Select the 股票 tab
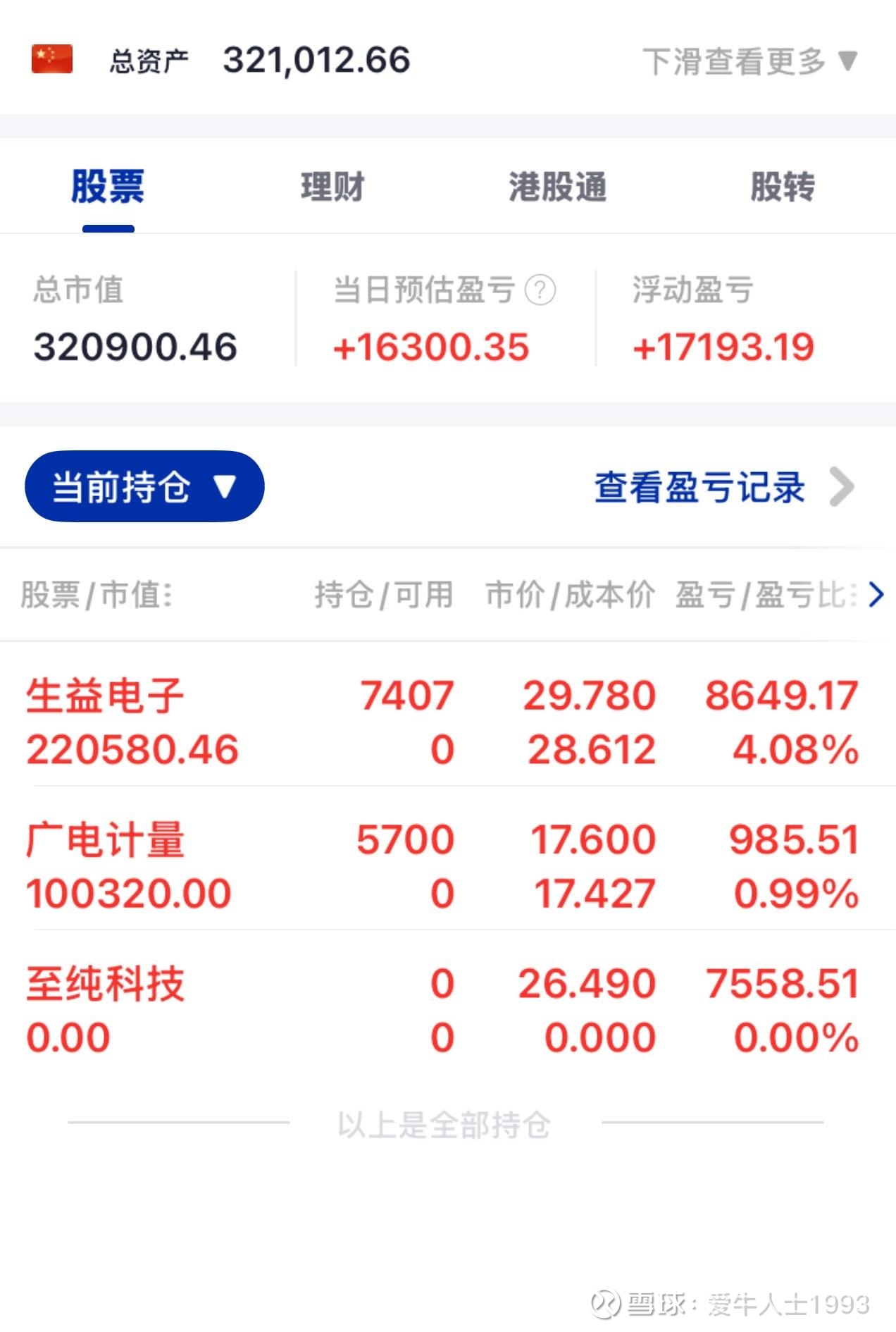896x1332 pixels. coord(106,186)
